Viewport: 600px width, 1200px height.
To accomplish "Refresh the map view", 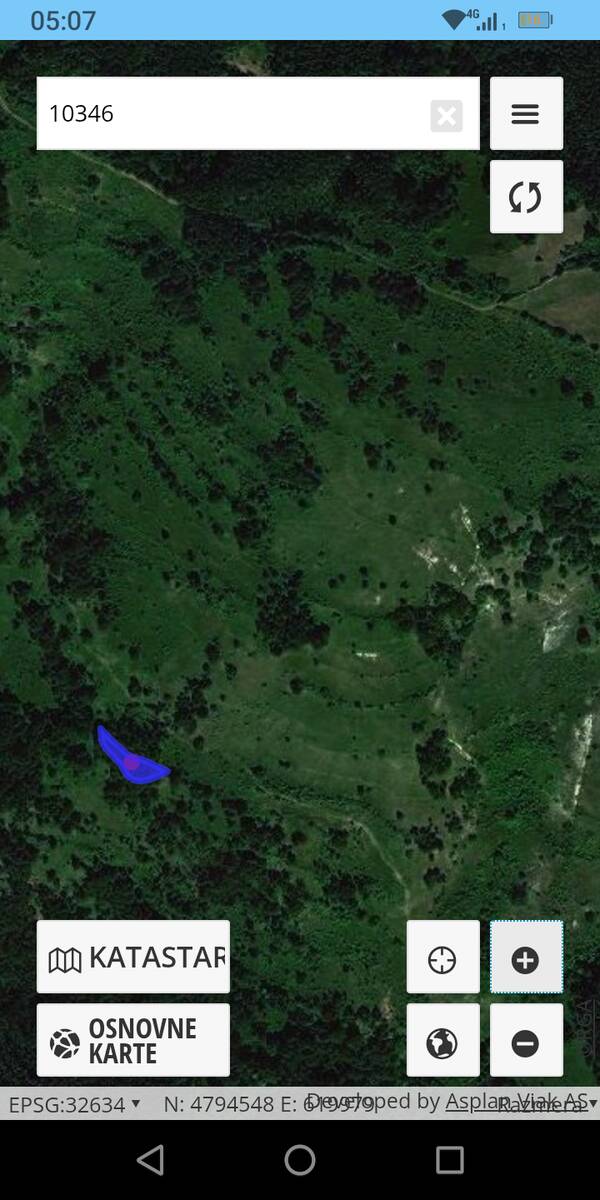I will 526,197.
